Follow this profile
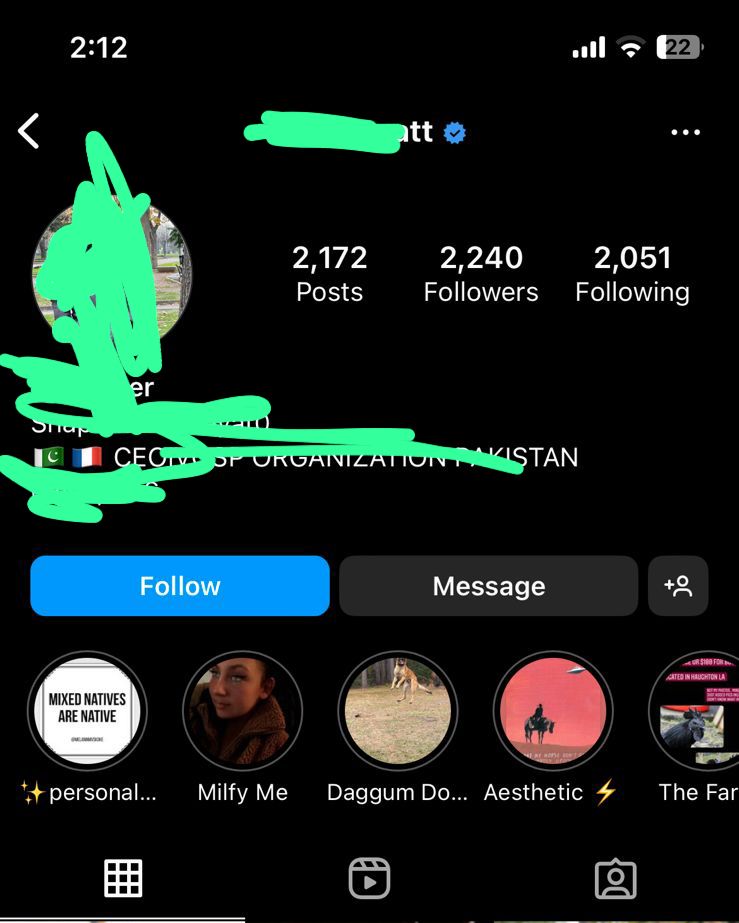The width and height of the screenshot is (739, 923). (180, 586)
